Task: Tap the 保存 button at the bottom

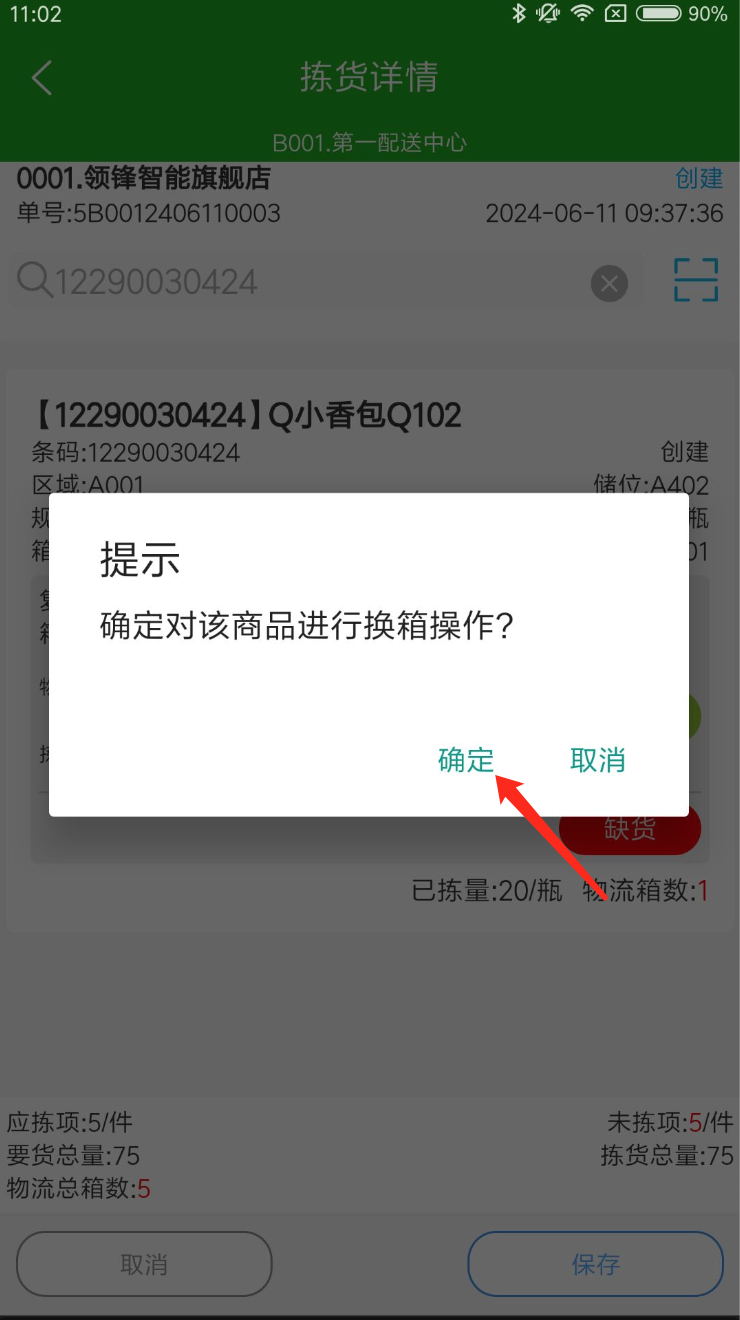Action: tap(595, 1264)
